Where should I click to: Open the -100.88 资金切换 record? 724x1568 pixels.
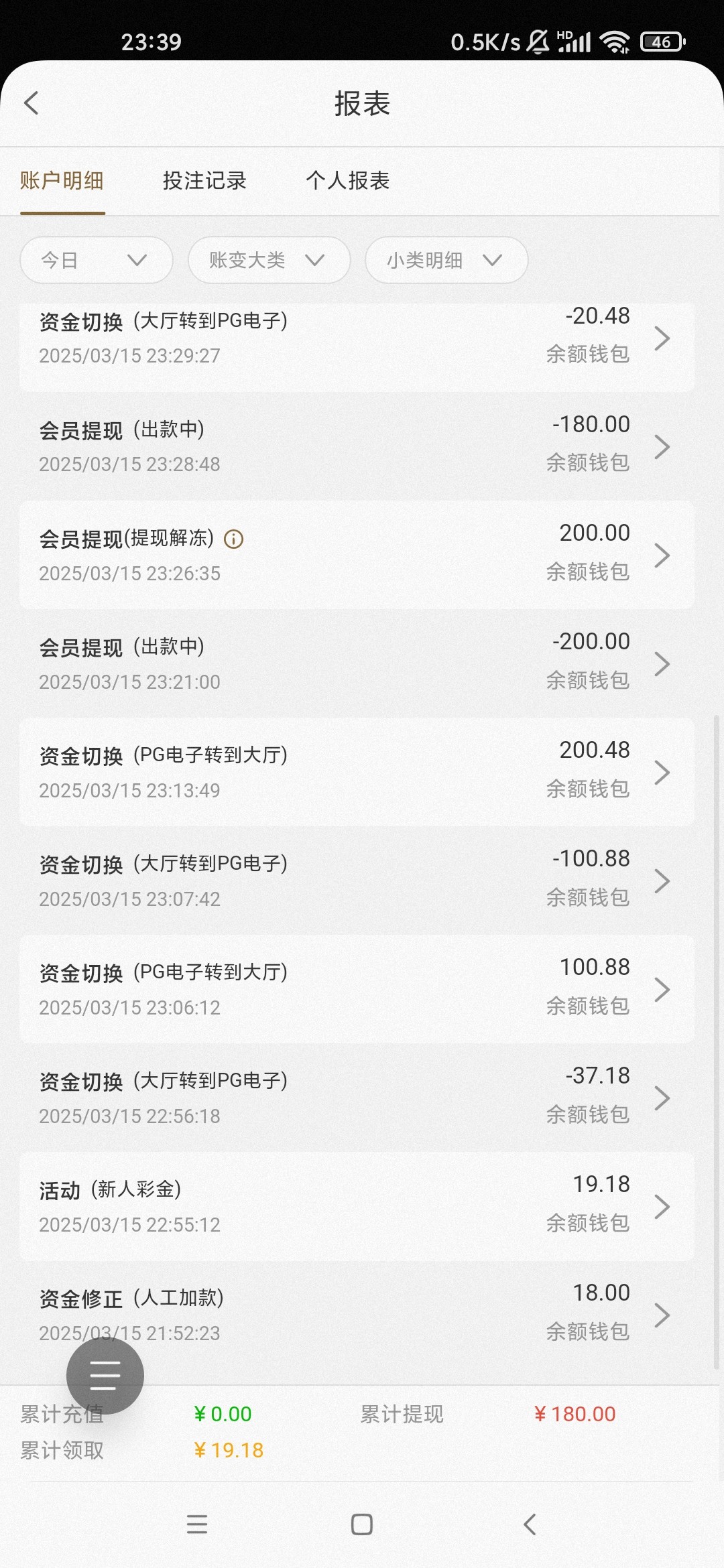[355, 880]
